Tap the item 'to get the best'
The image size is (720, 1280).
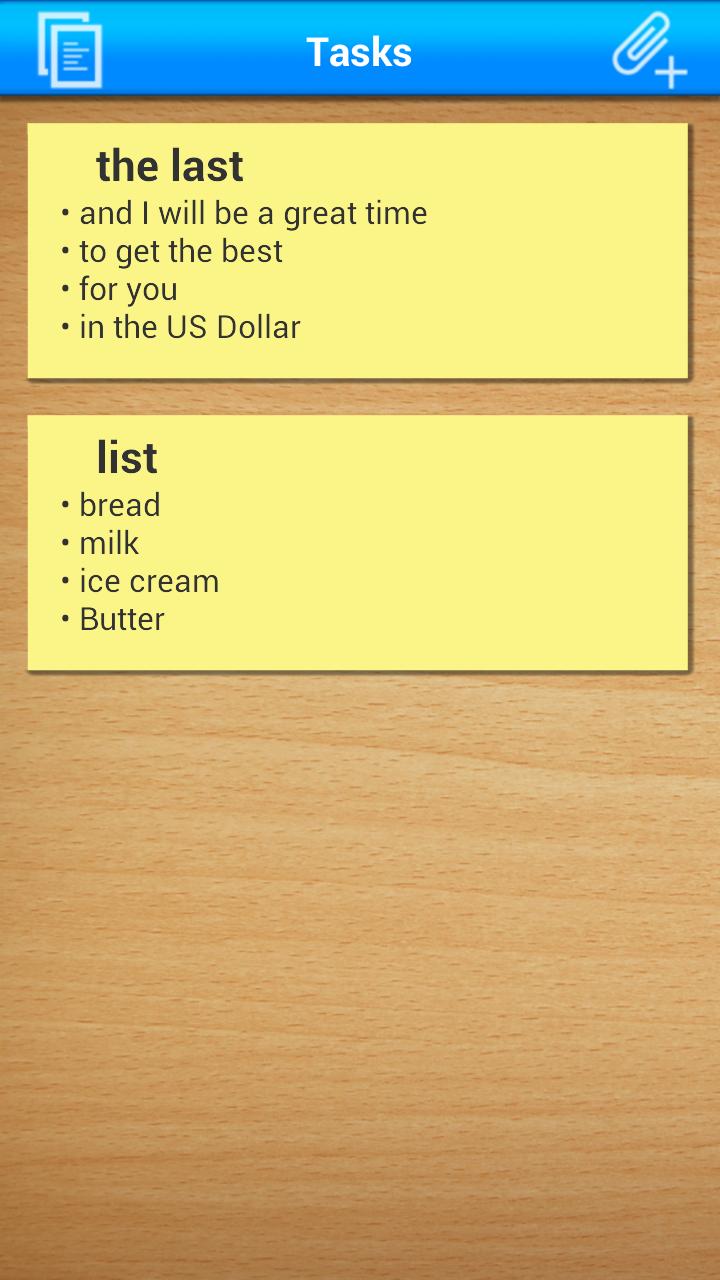[181, 250]
